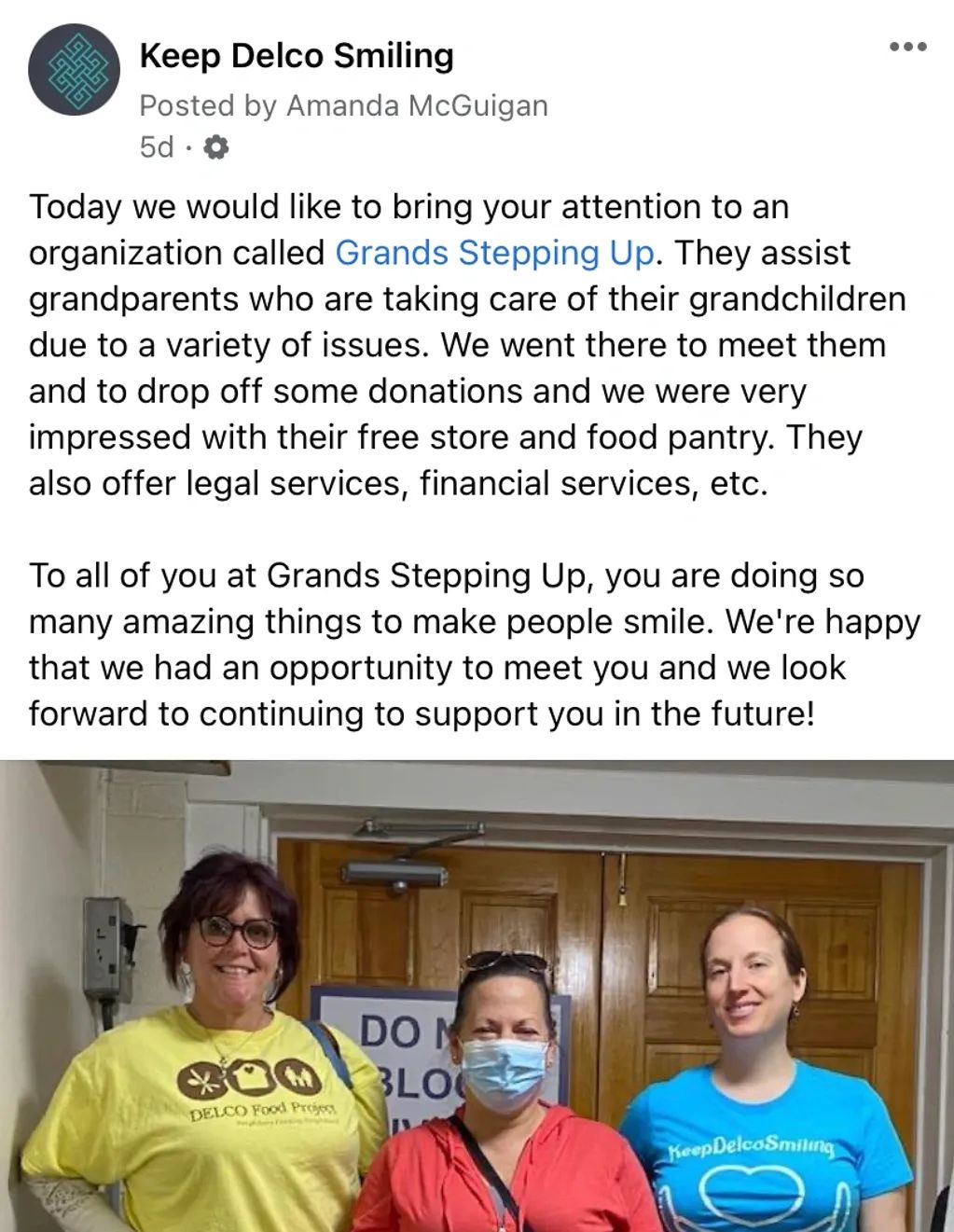954x1232 pixels.
Task: Open the Grands Stepping Up link
Action: coord(494,254)
